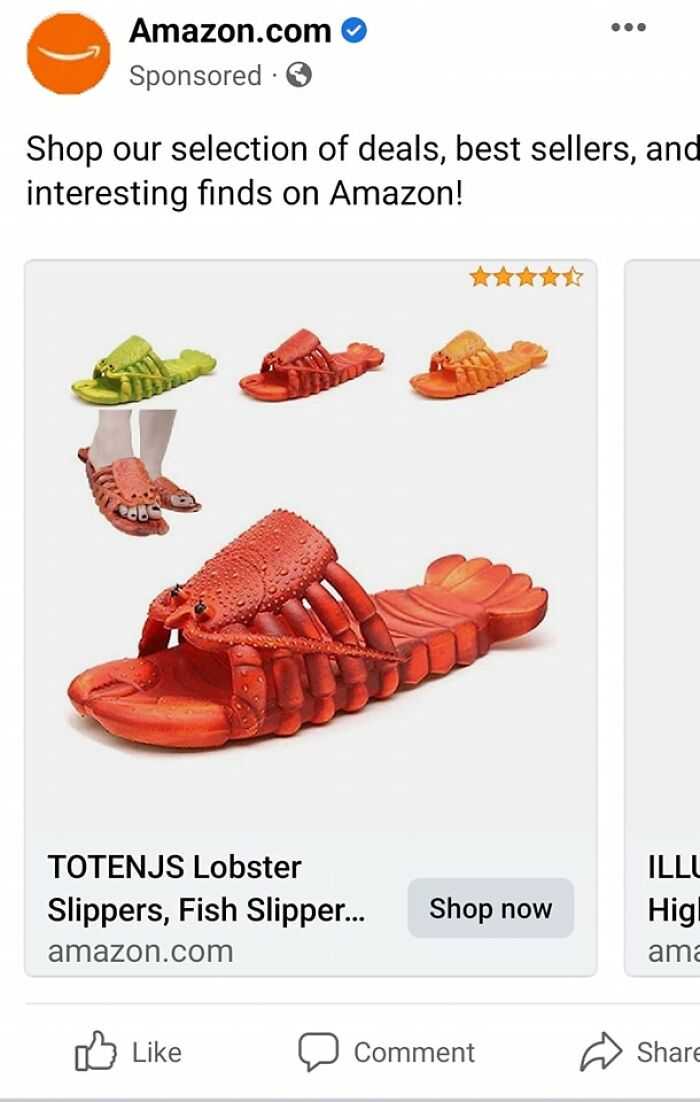Open the post's three-dot options menu
Image resolution: width=700 pixels, height=1102 pixels.
[x=628, y=28]
